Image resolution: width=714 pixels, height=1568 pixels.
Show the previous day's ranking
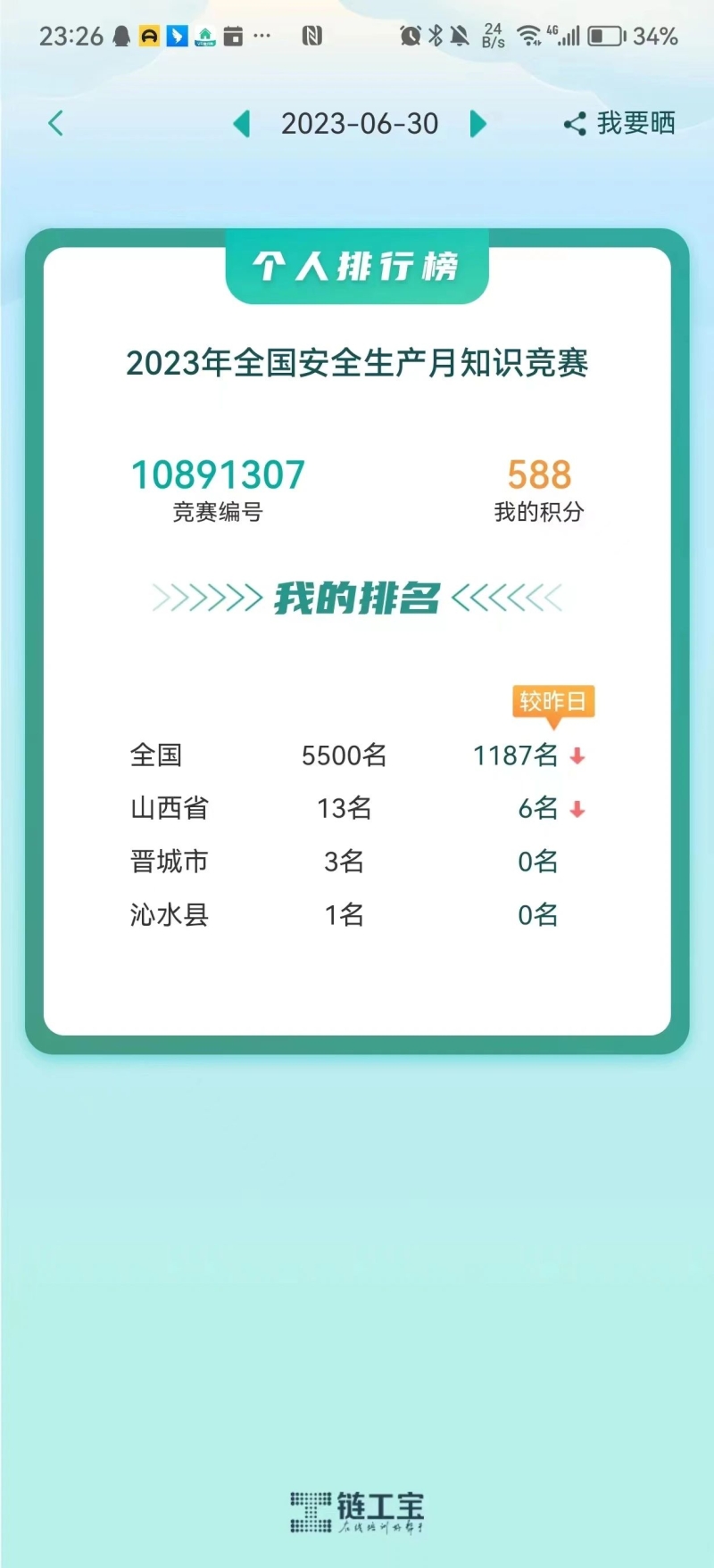coord(241,123)
